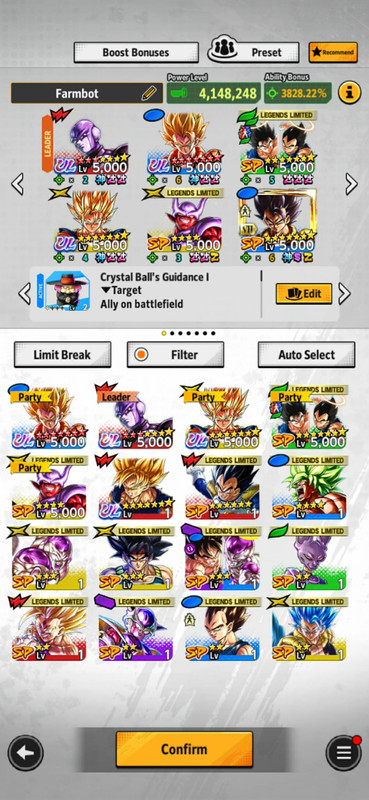Select the Leader-tagged character in the roster

click(x=135, y=417)
